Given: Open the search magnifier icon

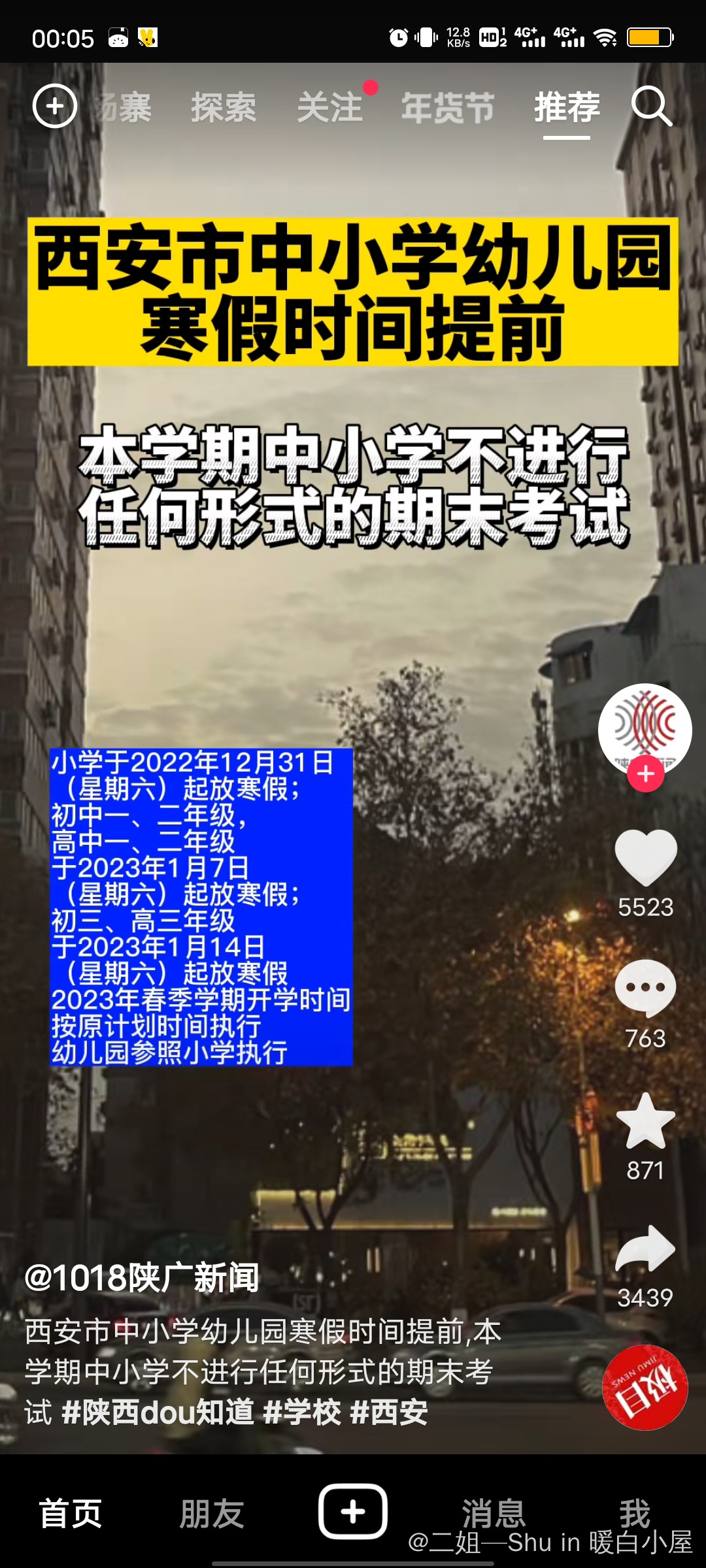Looking at the screenshot, I should pyautogui.click(x=651, y=106).
